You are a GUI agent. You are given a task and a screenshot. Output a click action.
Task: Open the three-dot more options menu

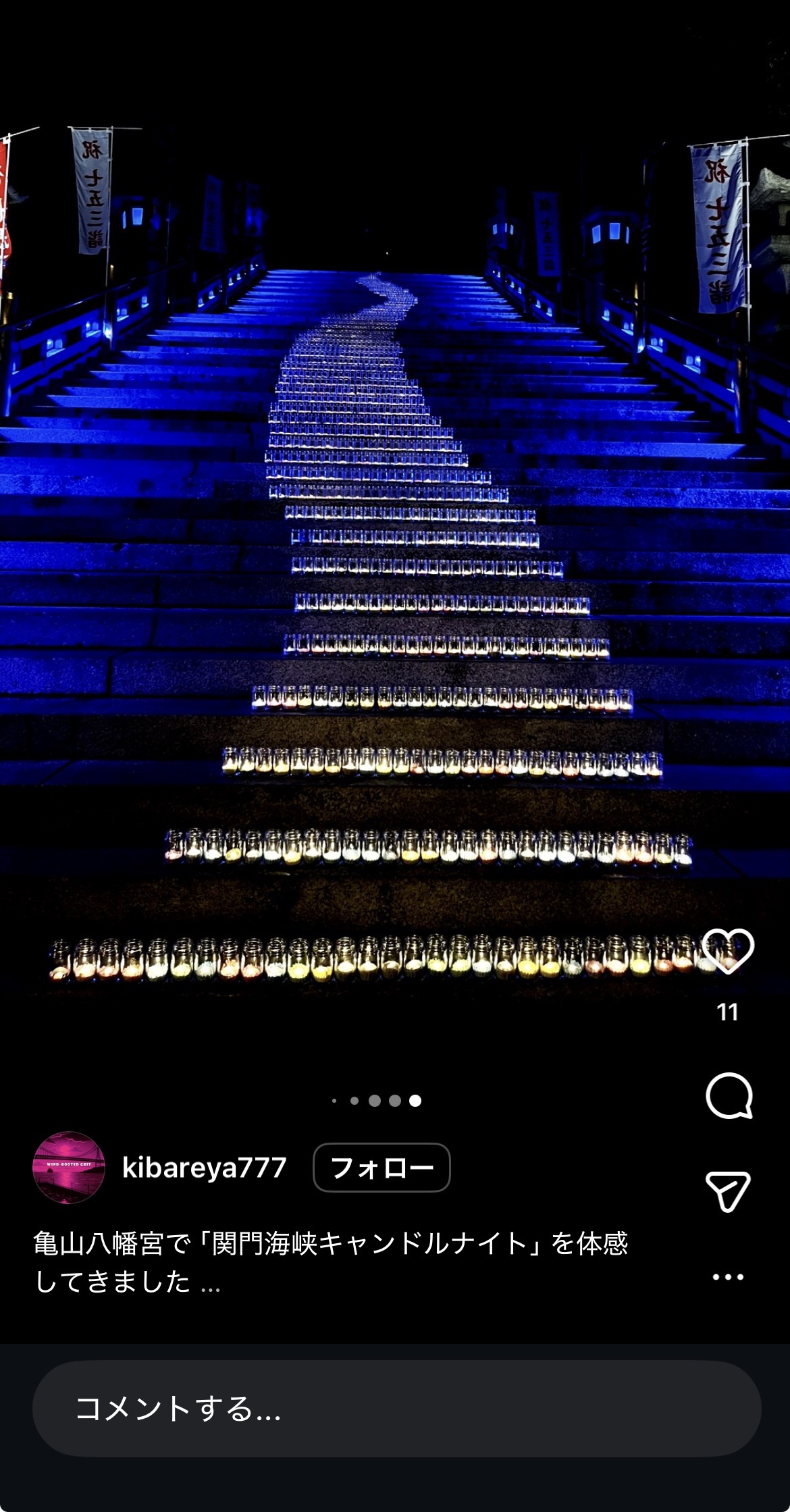pyautogui.click(x=728, y=1277)
